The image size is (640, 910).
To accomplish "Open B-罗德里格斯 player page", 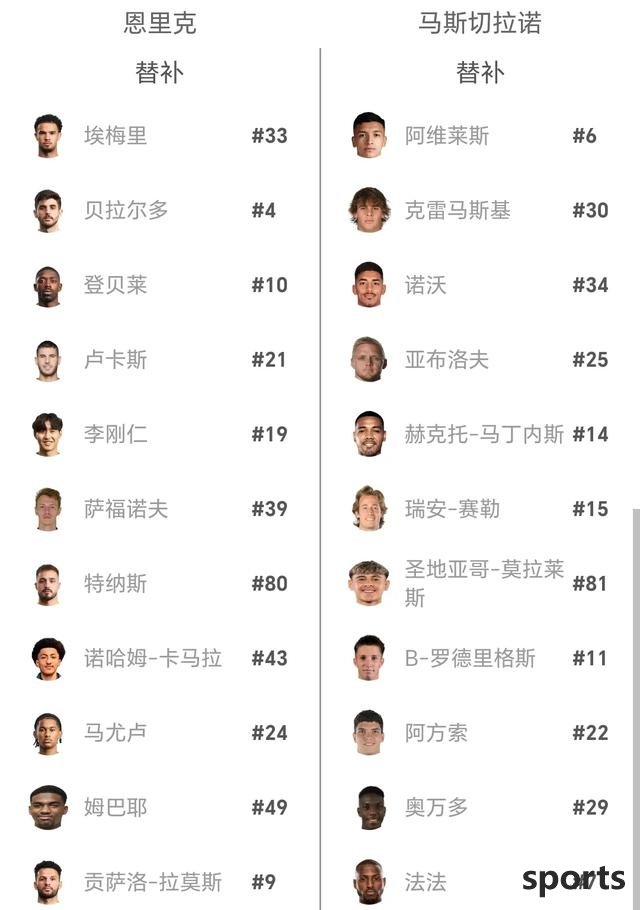I will pos(470,658).
